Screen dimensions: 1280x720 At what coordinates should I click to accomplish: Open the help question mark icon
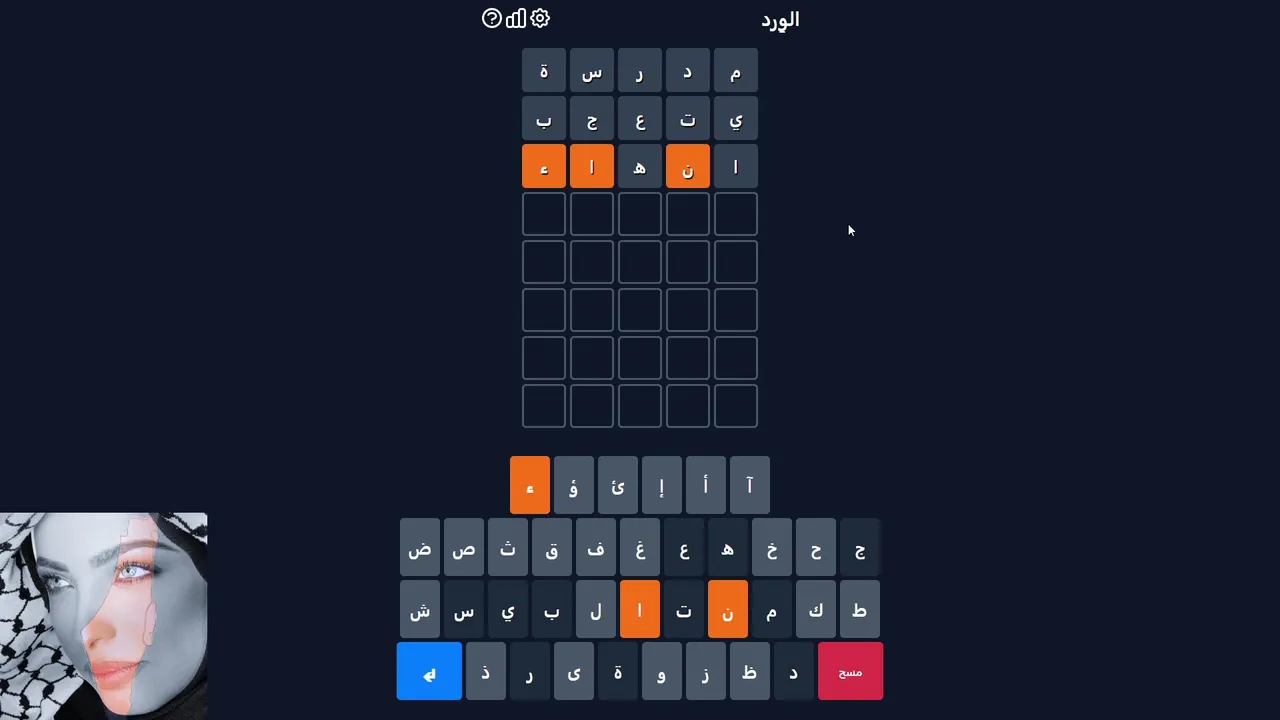[x=491, y=18]
